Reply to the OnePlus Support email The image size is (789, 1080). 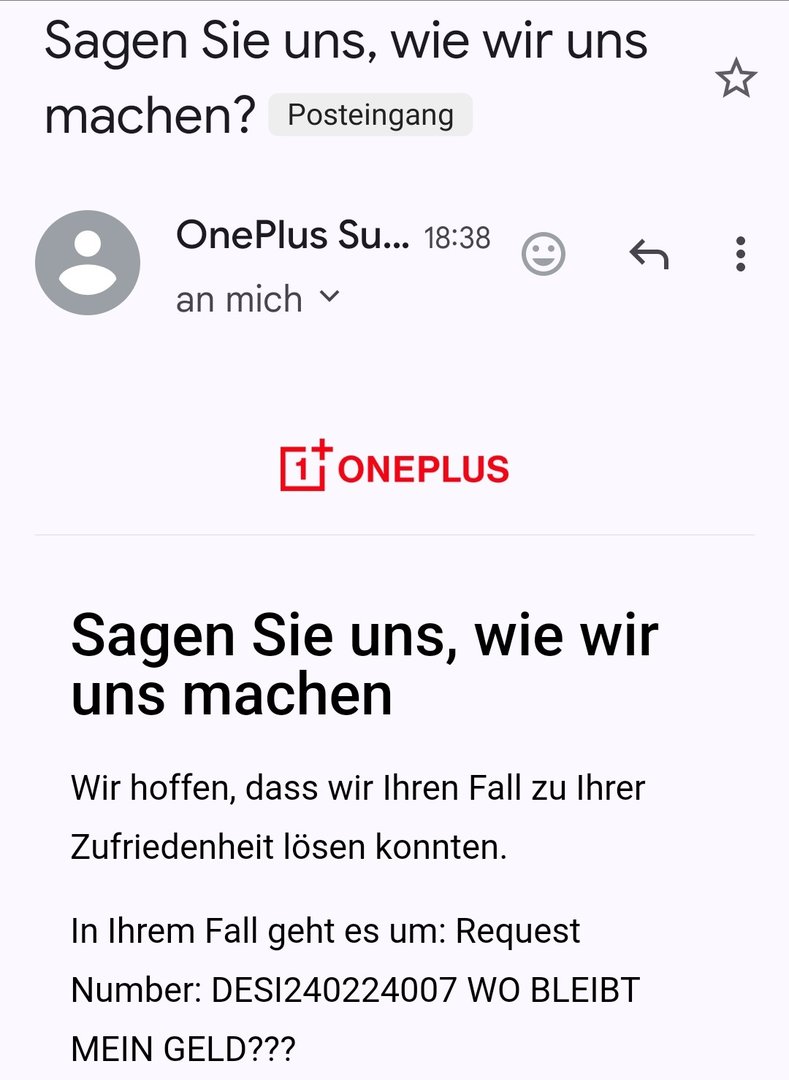click(x=649, y=255)
